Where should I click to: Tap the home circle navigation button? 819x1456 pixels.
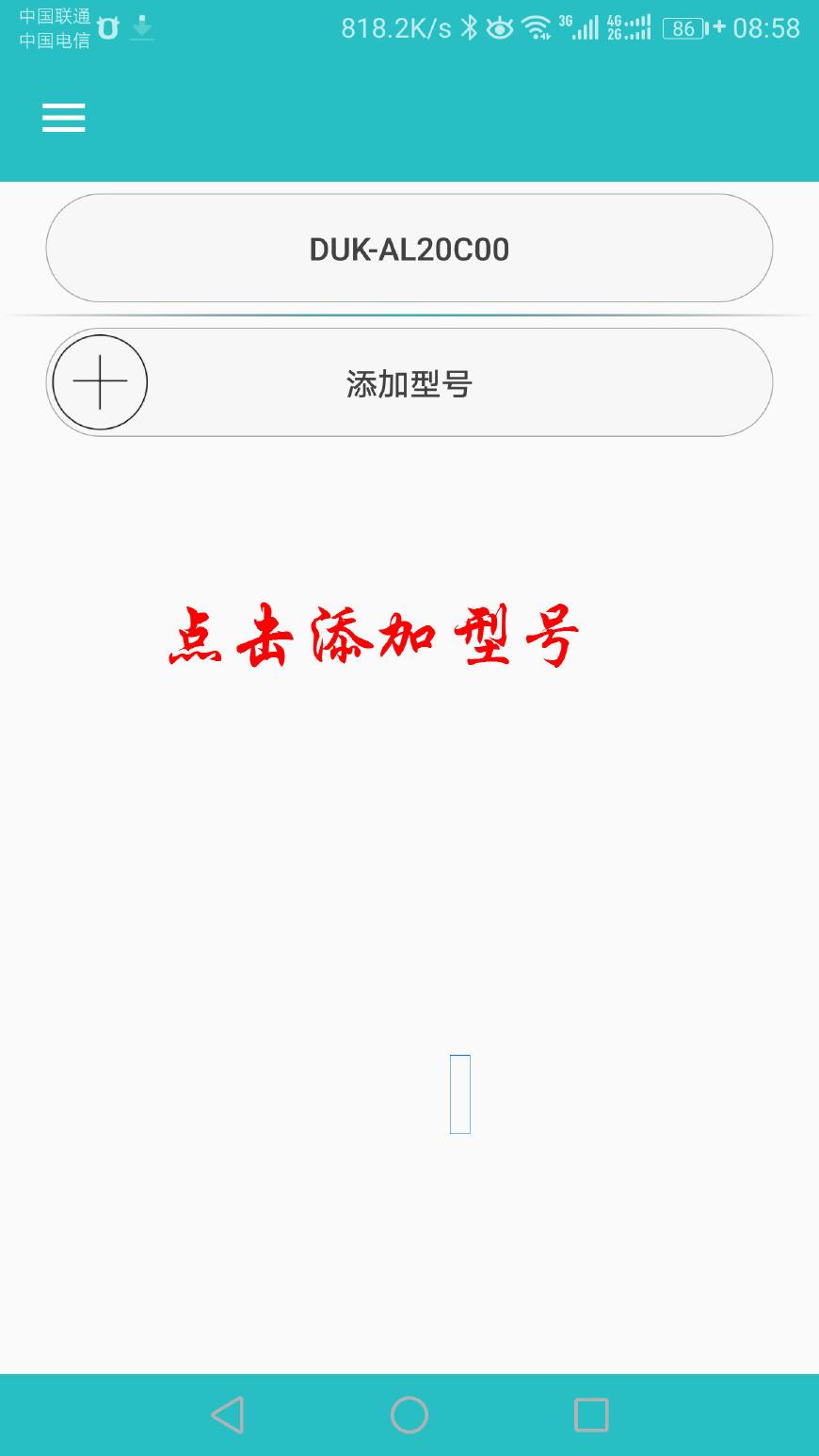tap(409, 1414)
